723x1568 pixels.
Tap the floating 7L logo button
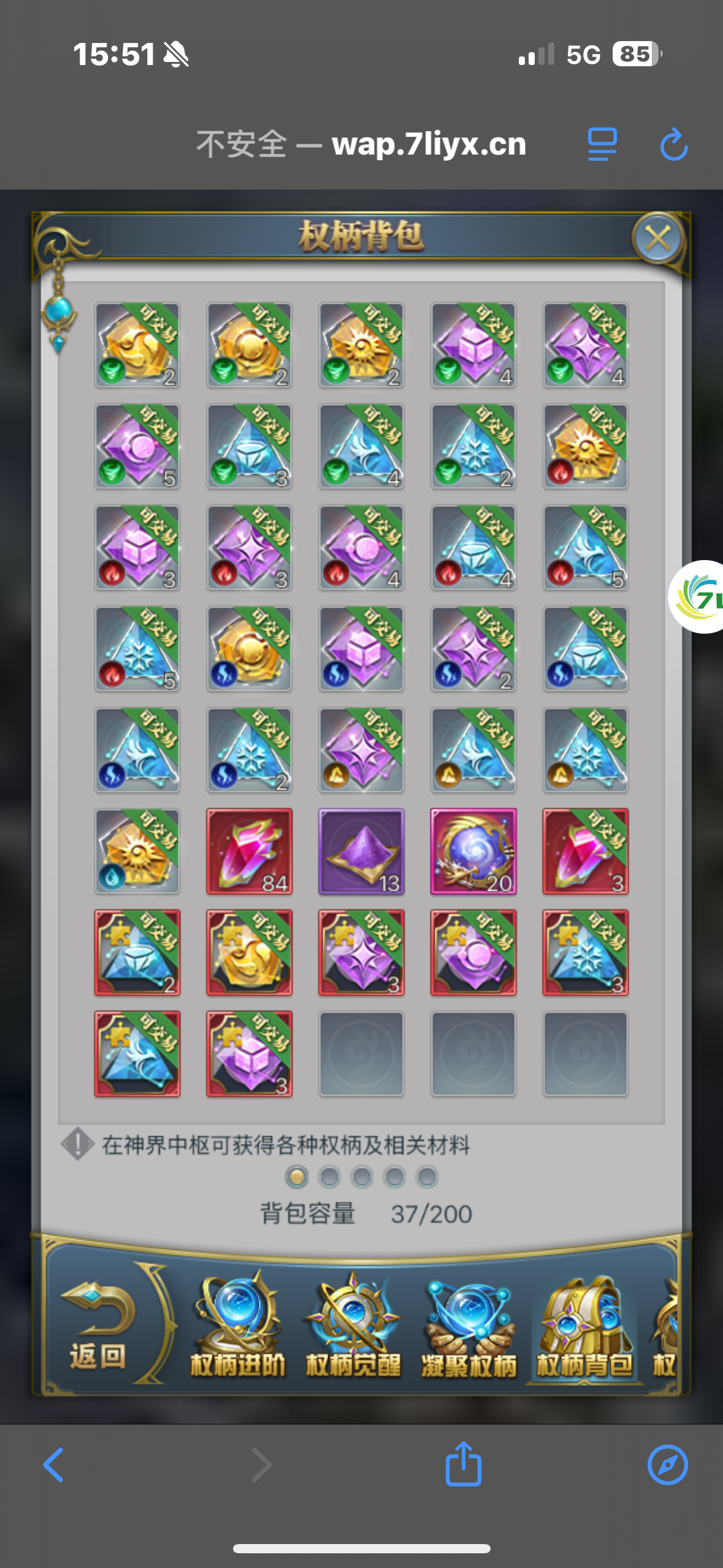(x=697, y=596)
